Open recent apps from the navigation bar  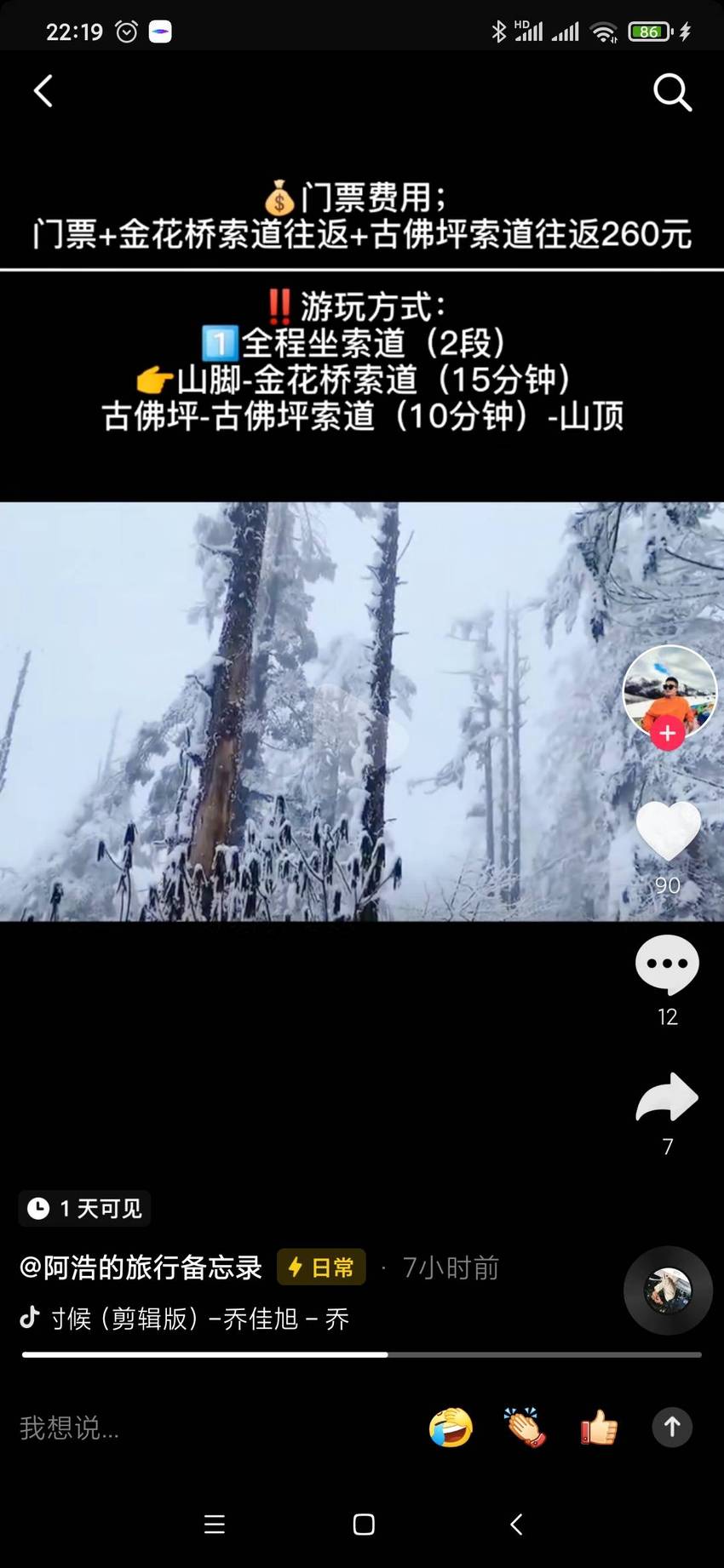pyautogui.click(x=215, y=1524)
